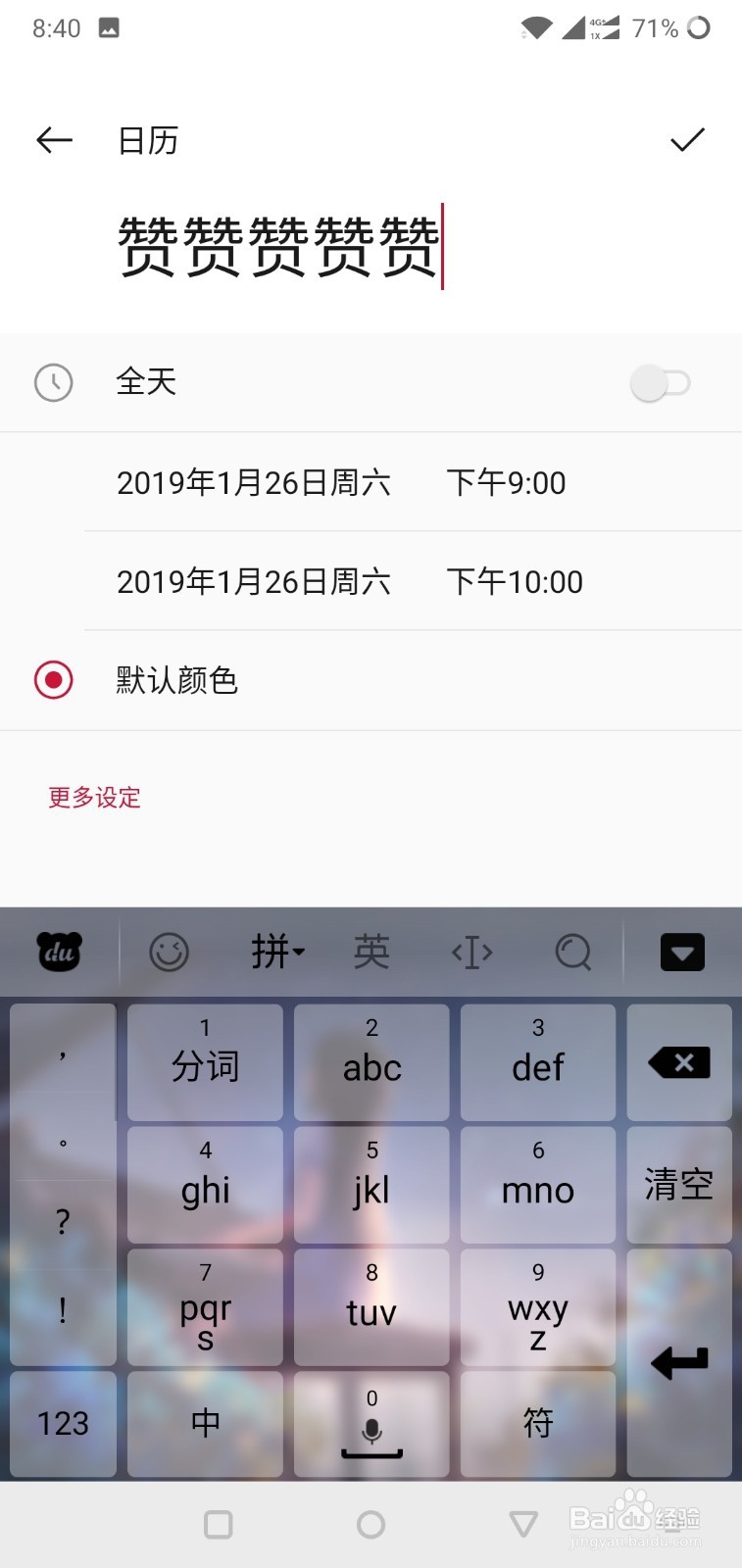
Task: Open 更多设定 for more settings
Action: tap(93, 799)
